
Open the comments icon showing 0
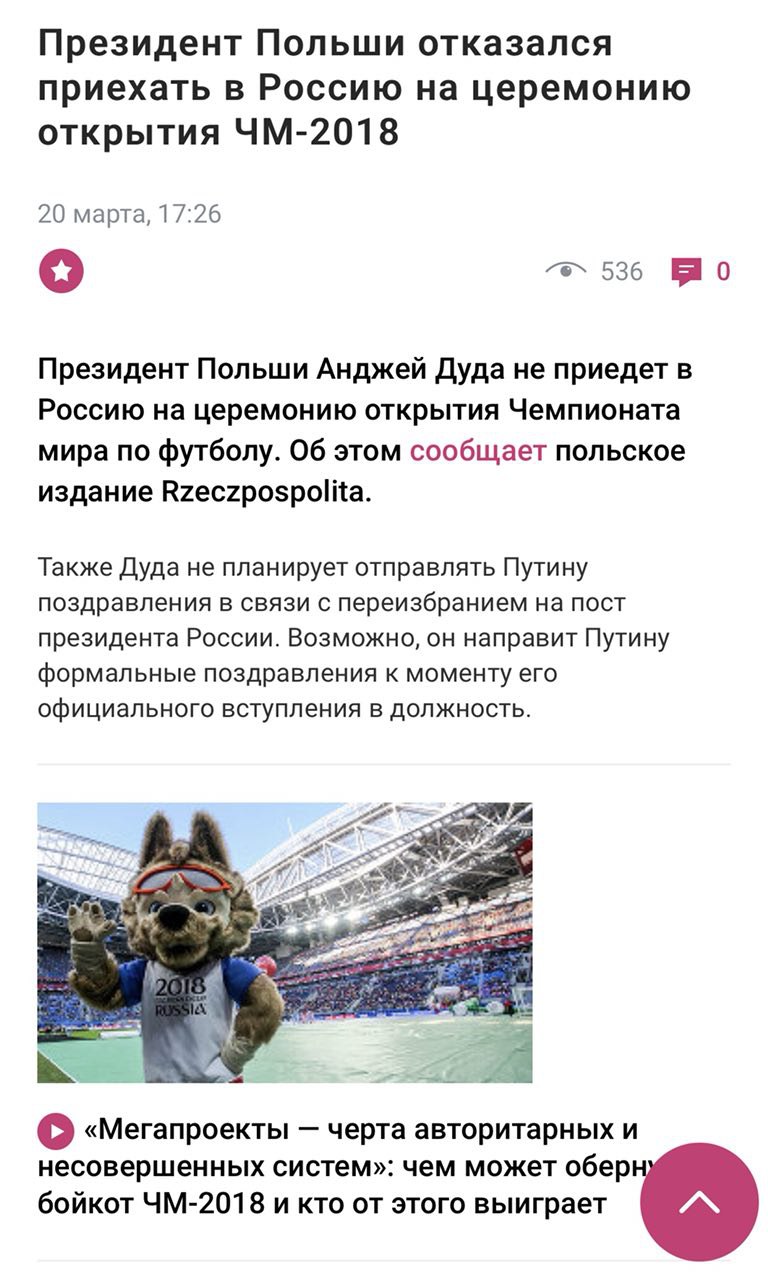click(686, 271)
